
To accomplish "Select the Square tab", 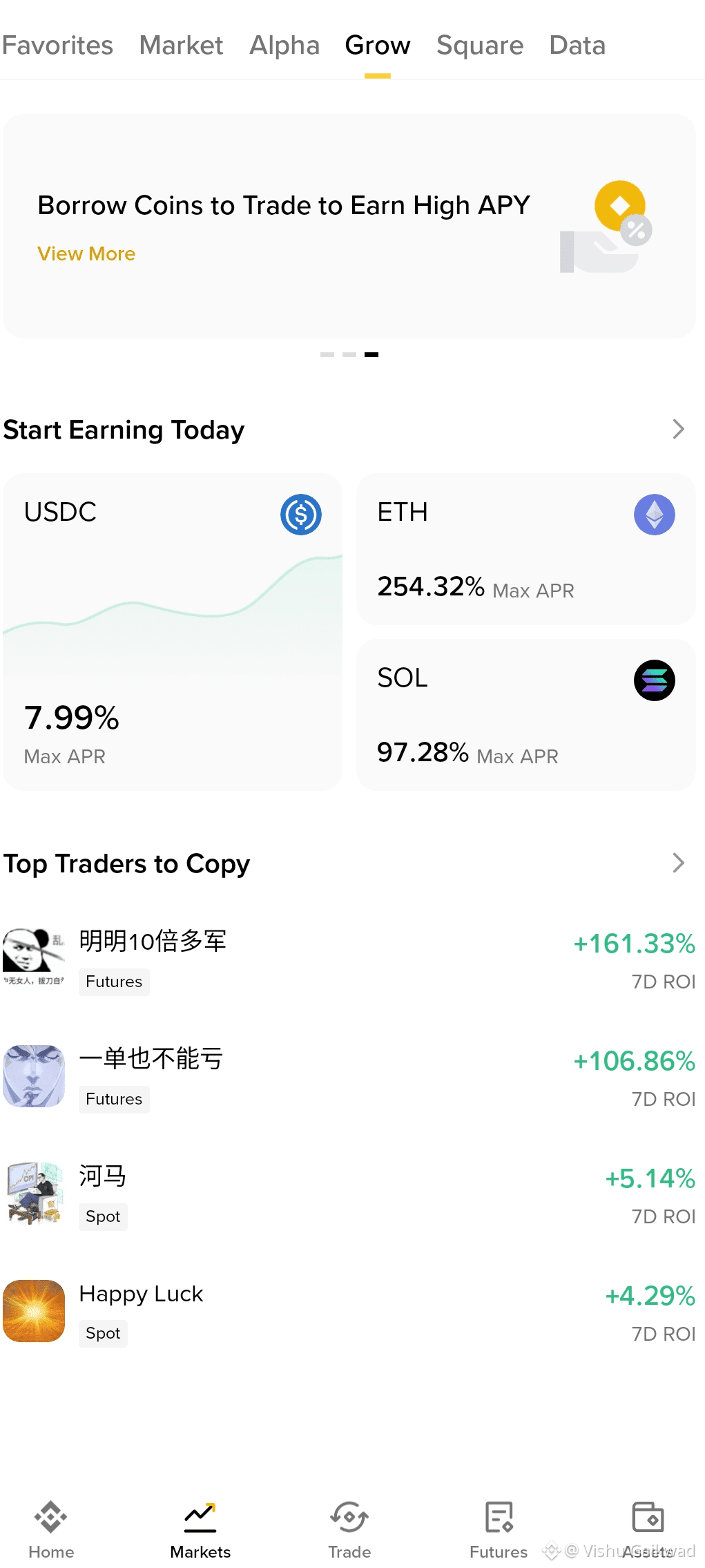I will [x=480, y=46].
